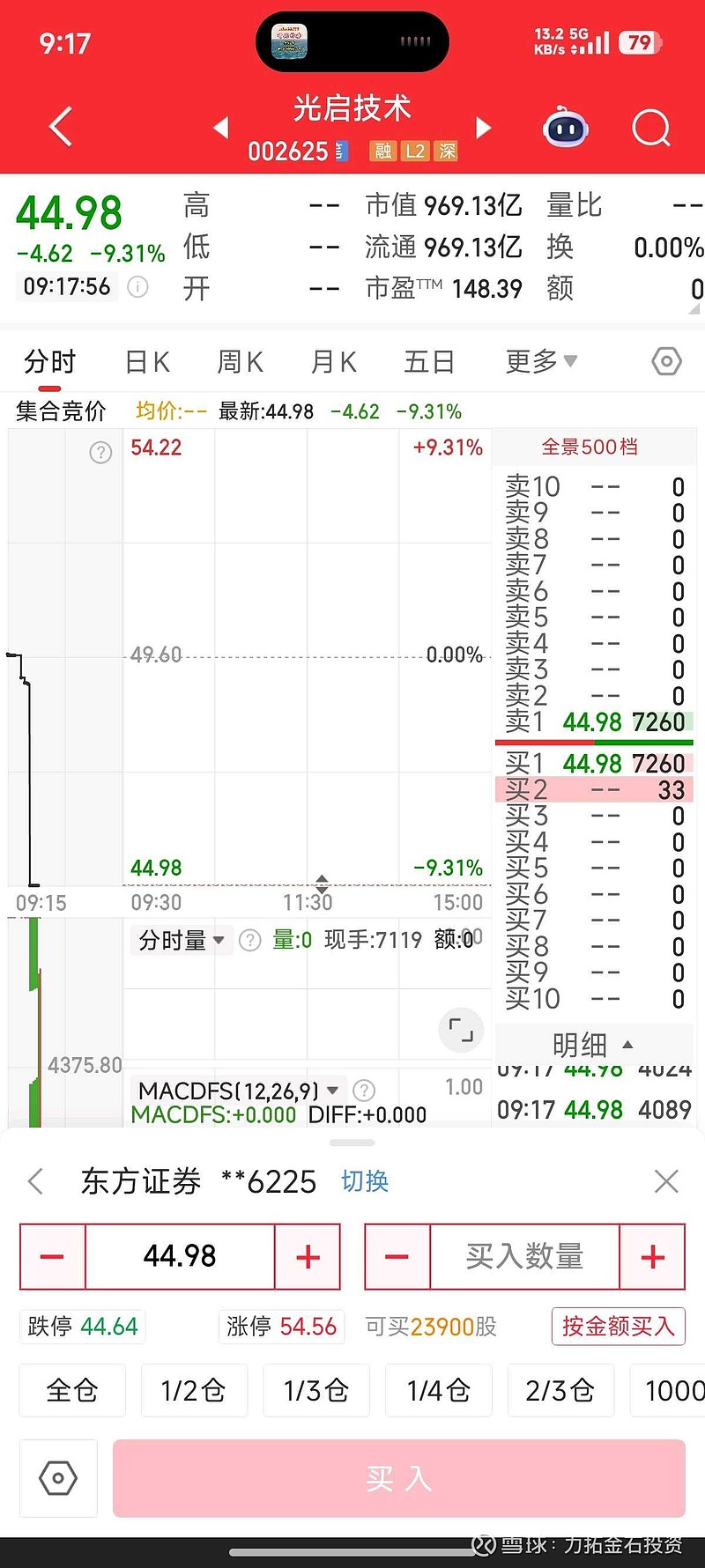Switch to the 日K tab

[x=146, y=361]
